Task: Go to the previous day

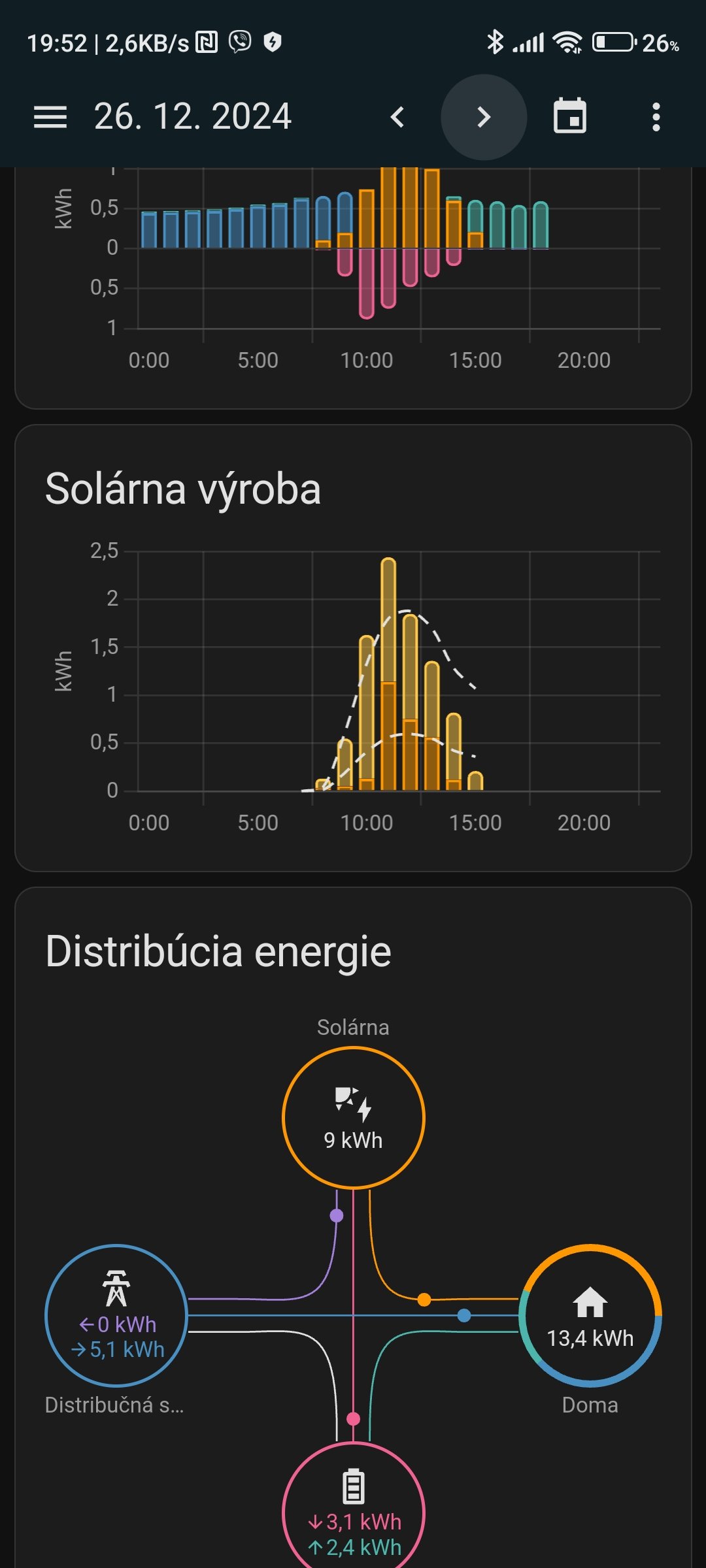Action: point(397,118)
